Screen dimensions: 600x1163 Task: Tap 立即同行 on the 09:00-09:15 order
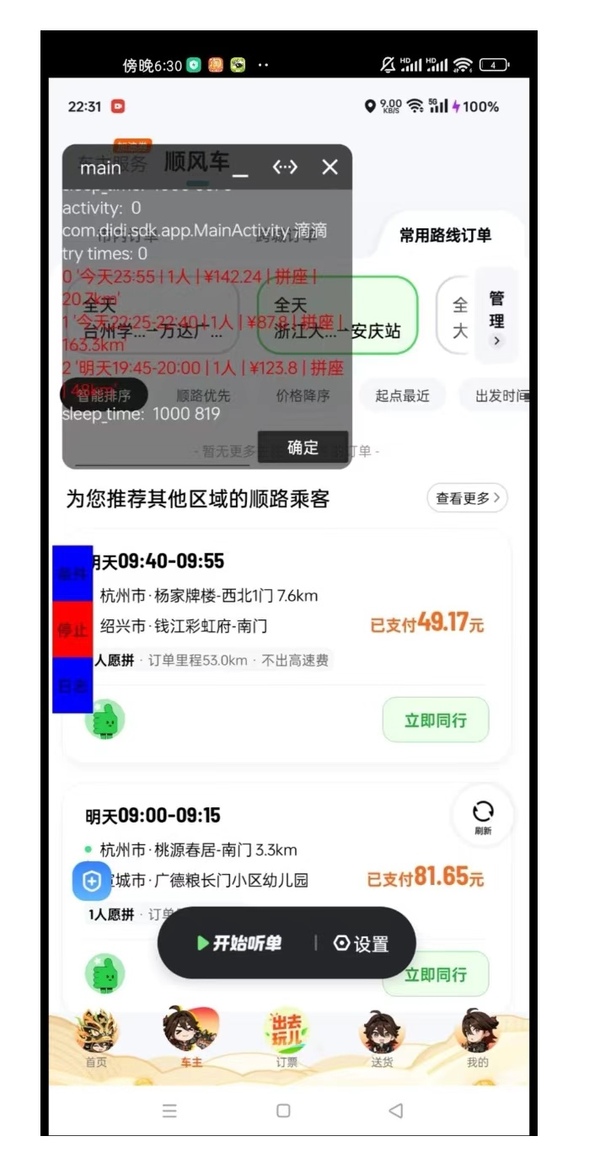click(435, 974)
